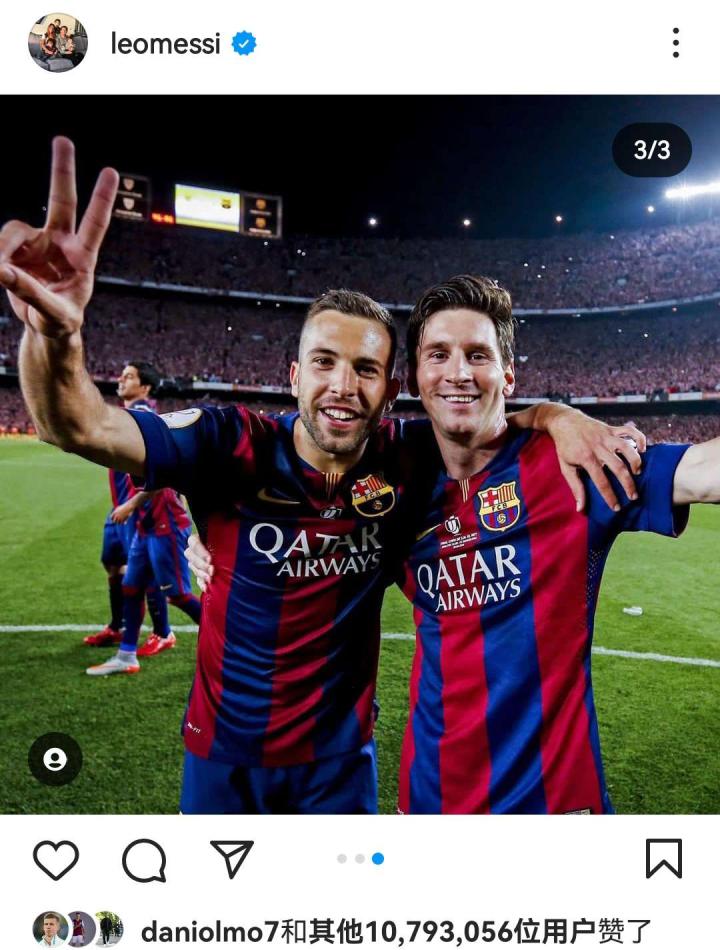Open daniolmo7's profile from the likes line
Image resolution: width=720 pixels, height=950 pixels.
[209, 931]
